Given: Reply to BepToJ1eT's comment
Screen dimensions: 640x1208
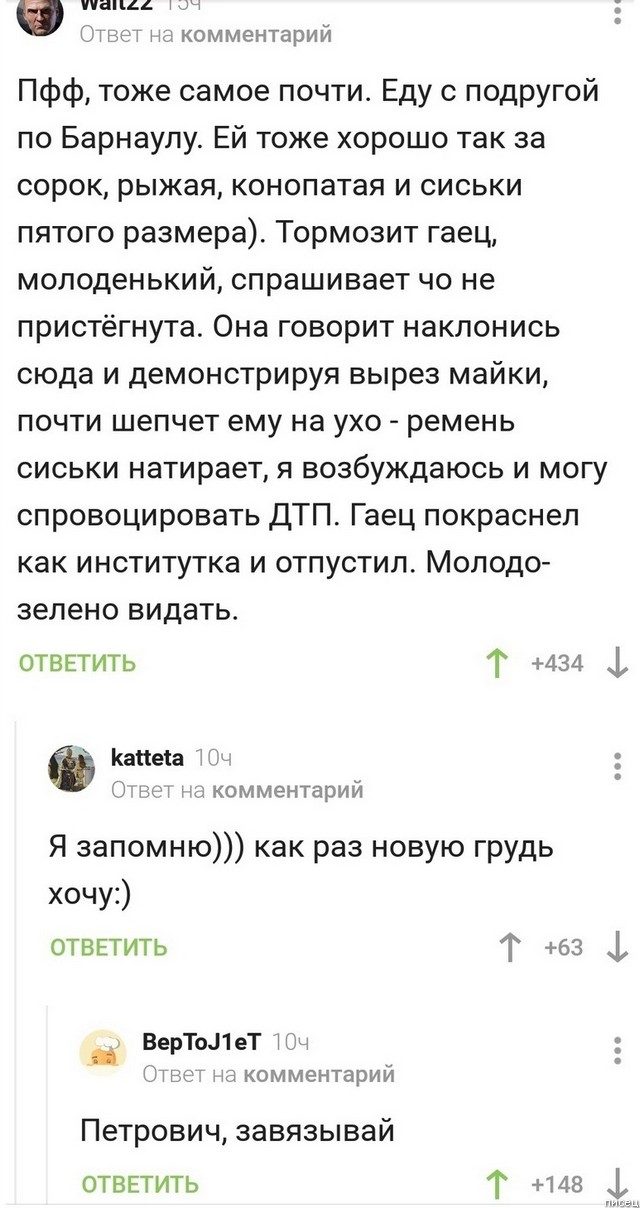Looking at the screenshot, I should tap(140, 1185).
